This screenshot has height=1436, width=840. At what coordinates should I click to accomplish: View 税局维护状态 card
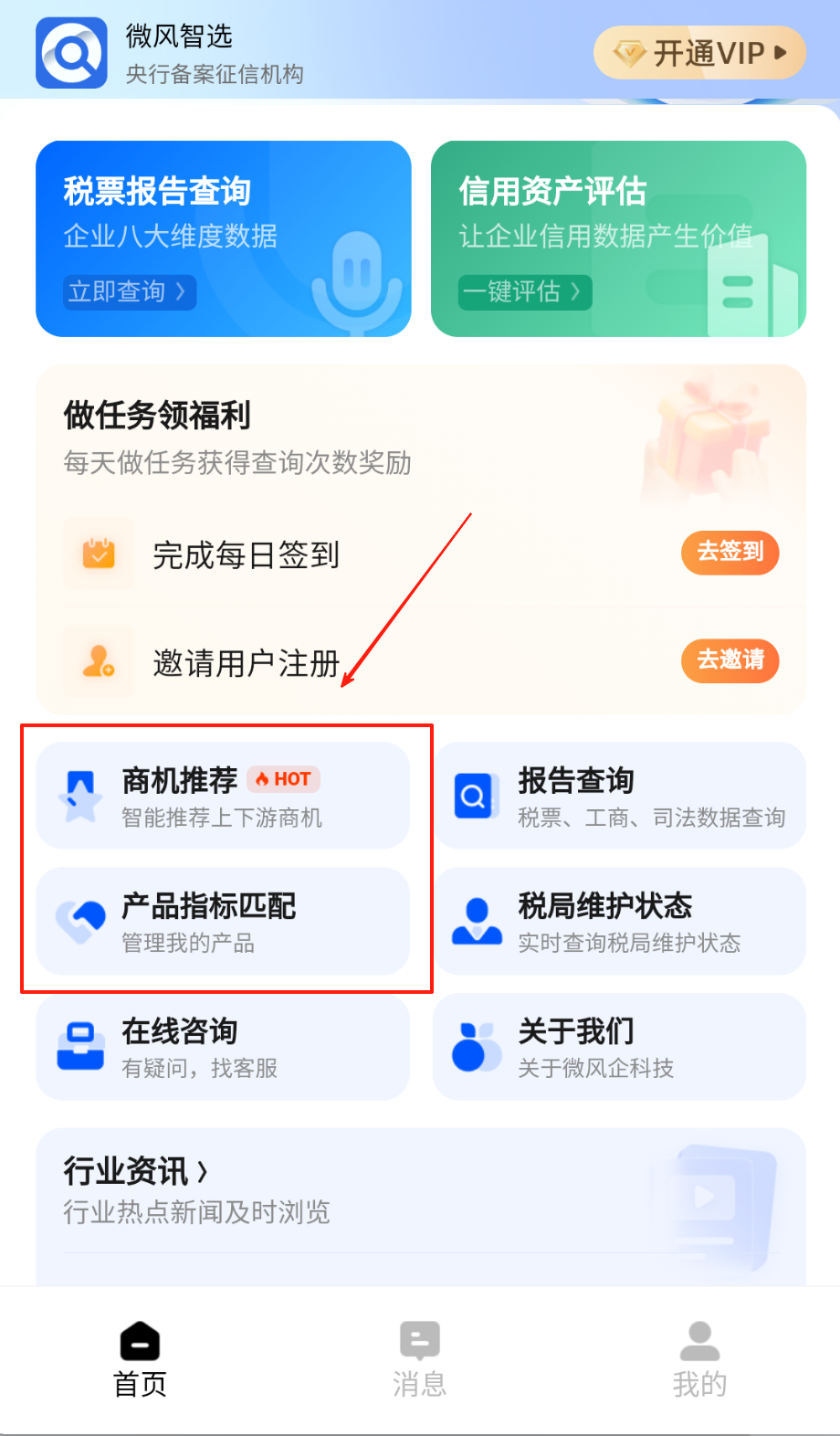619,921
